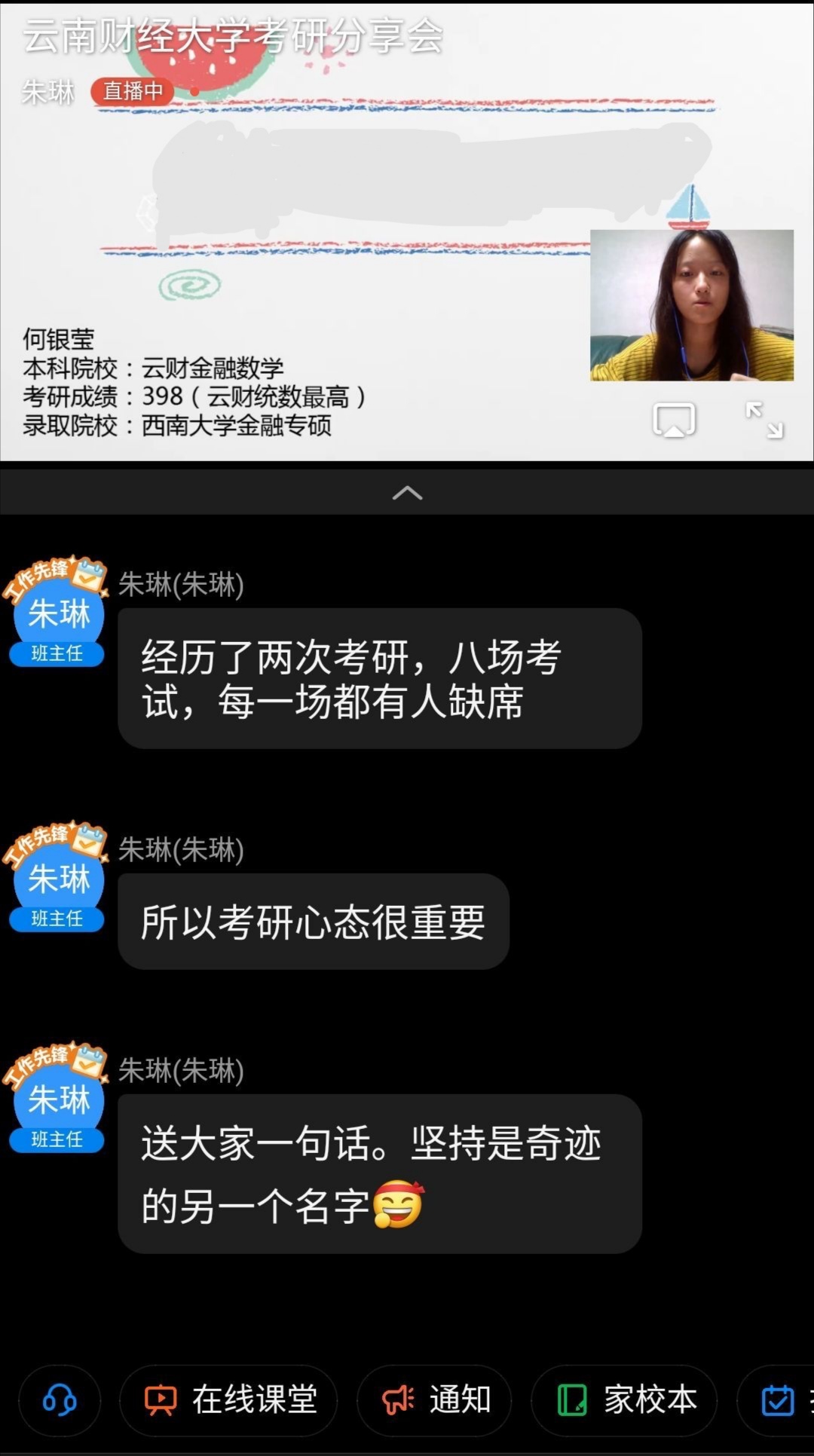The width and height of the screenshot is (814, 1456).
Task: Enter fullscreen mode for the live video
Action: (x=764, y=421)
